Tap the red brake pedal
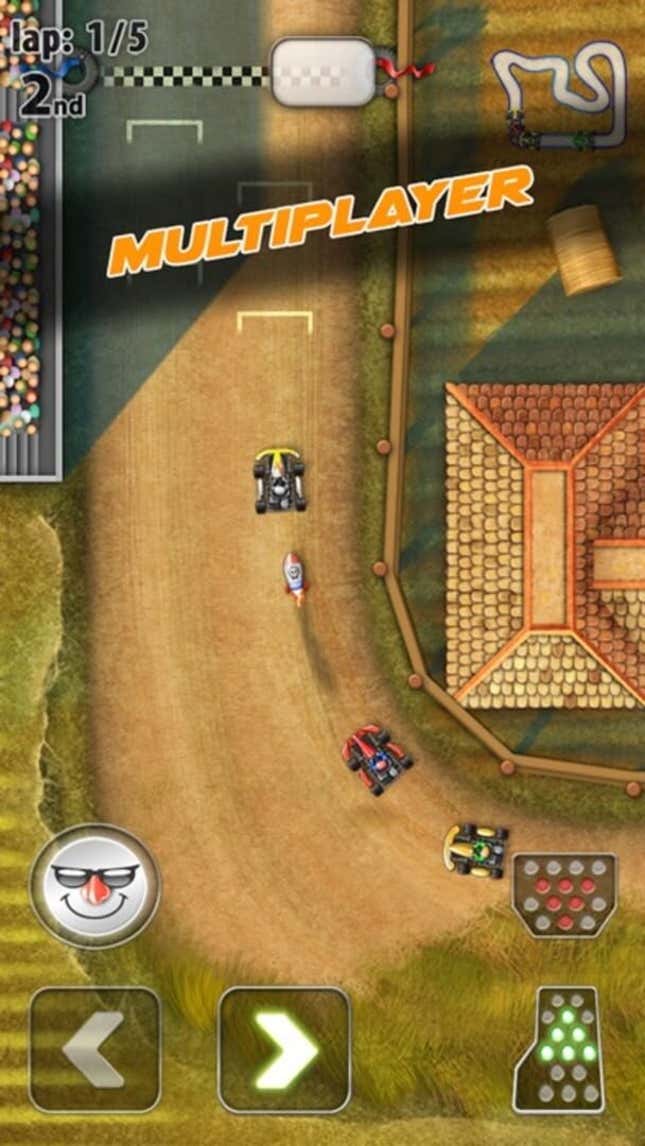This screenshot has width=645, height=1146. coord(564,893)
